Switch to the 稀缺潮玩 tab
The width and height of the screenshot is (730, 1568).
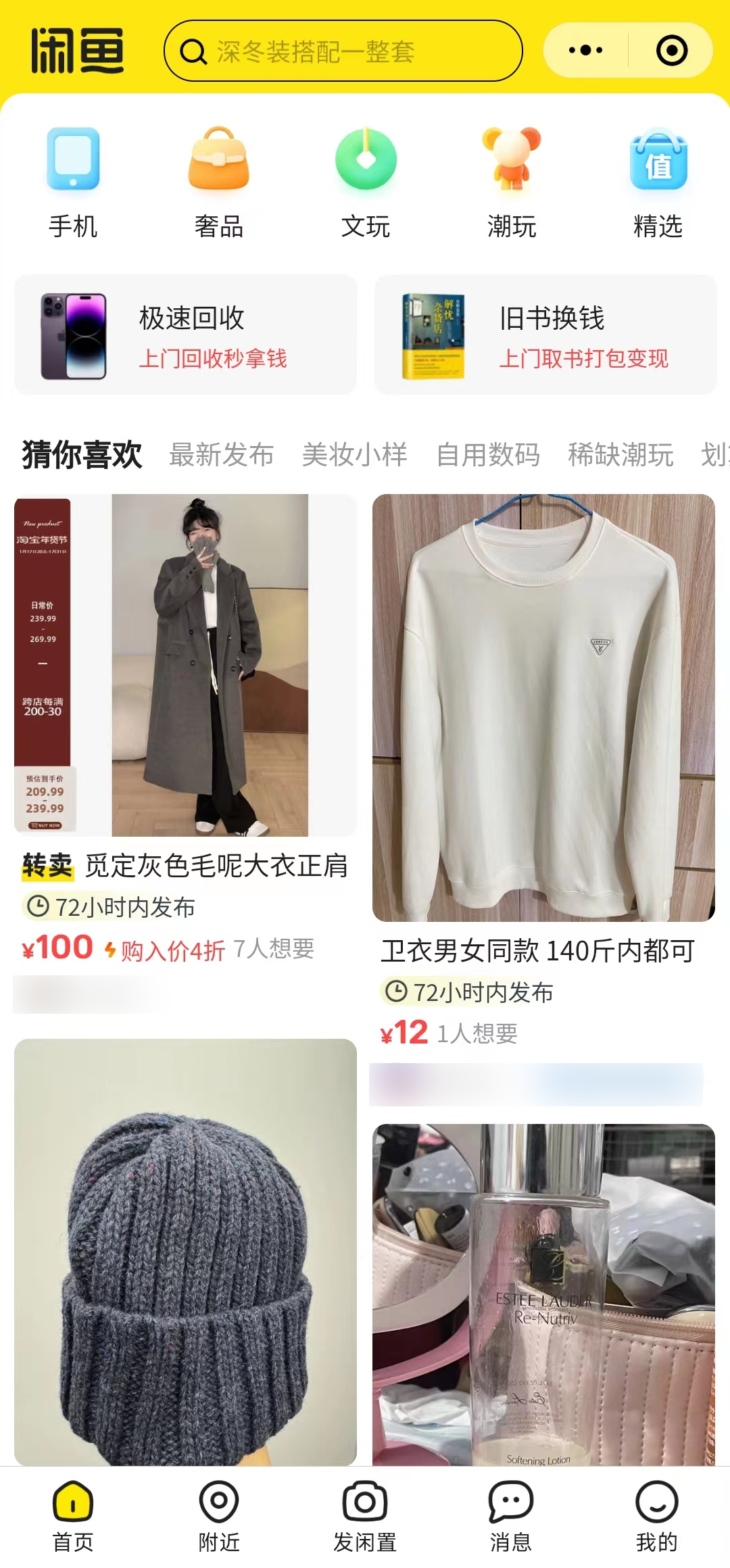(619, 454)
